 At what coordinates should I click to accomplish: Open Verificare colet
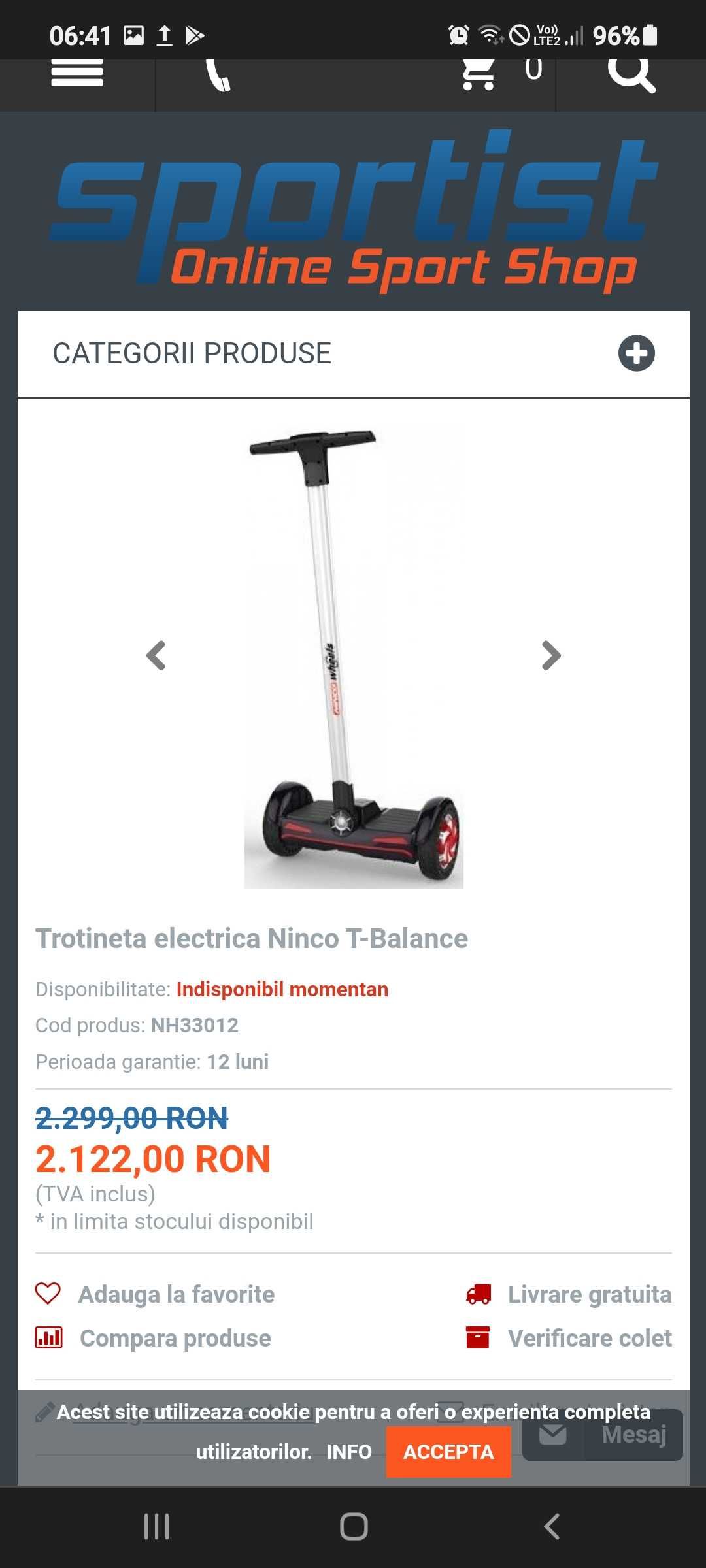[x=589, y=1338]
